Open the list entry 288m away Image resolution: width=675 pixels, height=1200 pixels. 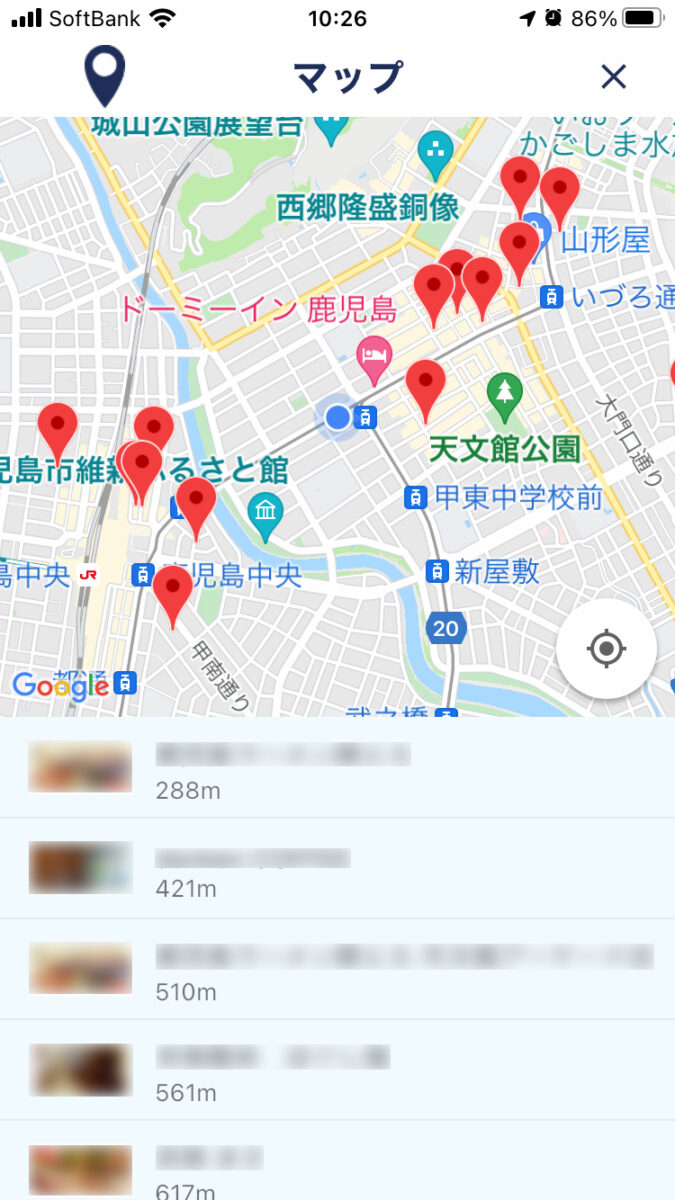pos(337,768)
